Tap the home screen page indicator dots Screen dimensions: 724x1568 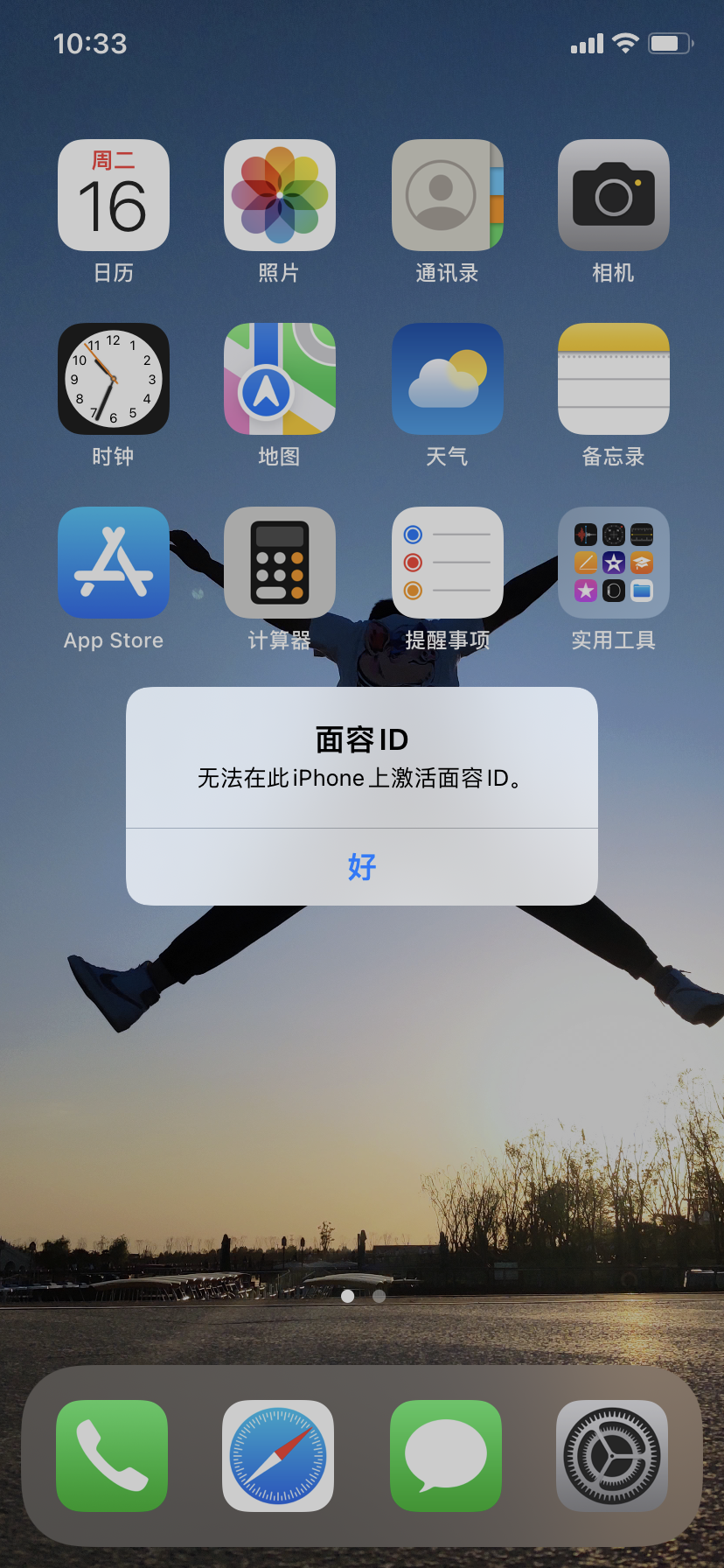click(363, 1296)
